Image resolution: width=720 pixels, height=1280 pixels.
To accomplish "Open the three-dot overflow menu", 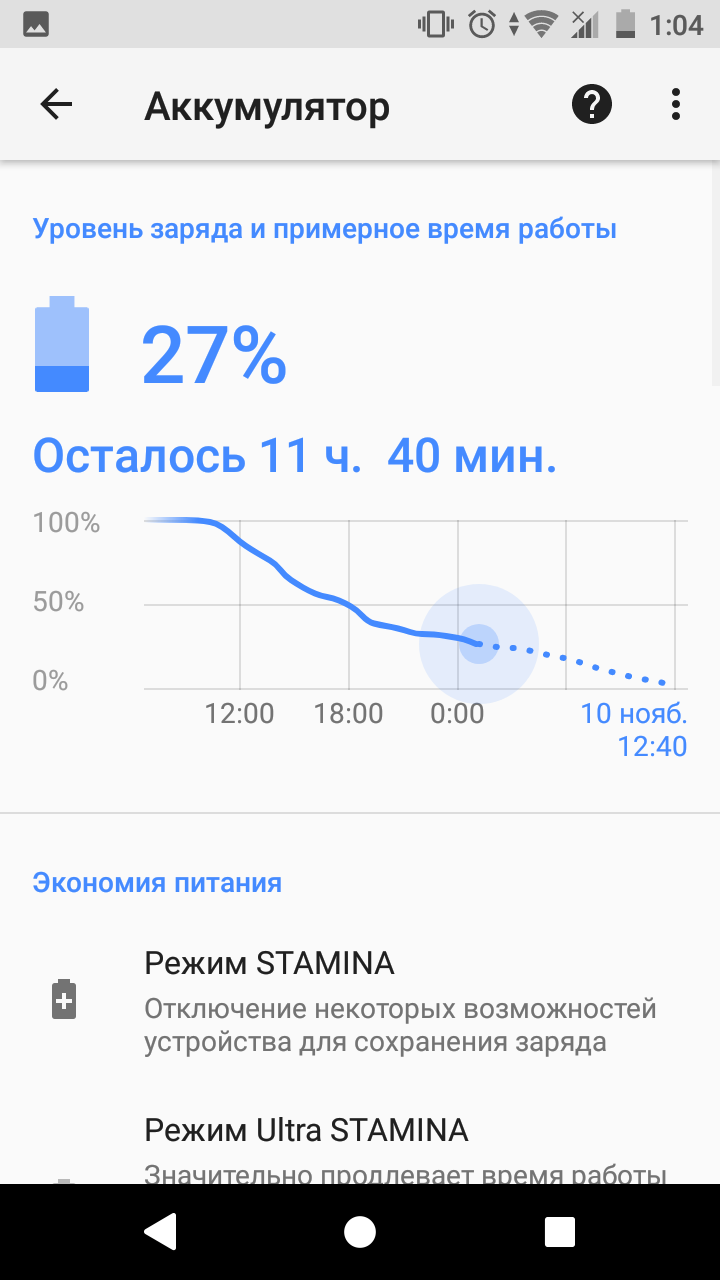I will coord(676,104).
